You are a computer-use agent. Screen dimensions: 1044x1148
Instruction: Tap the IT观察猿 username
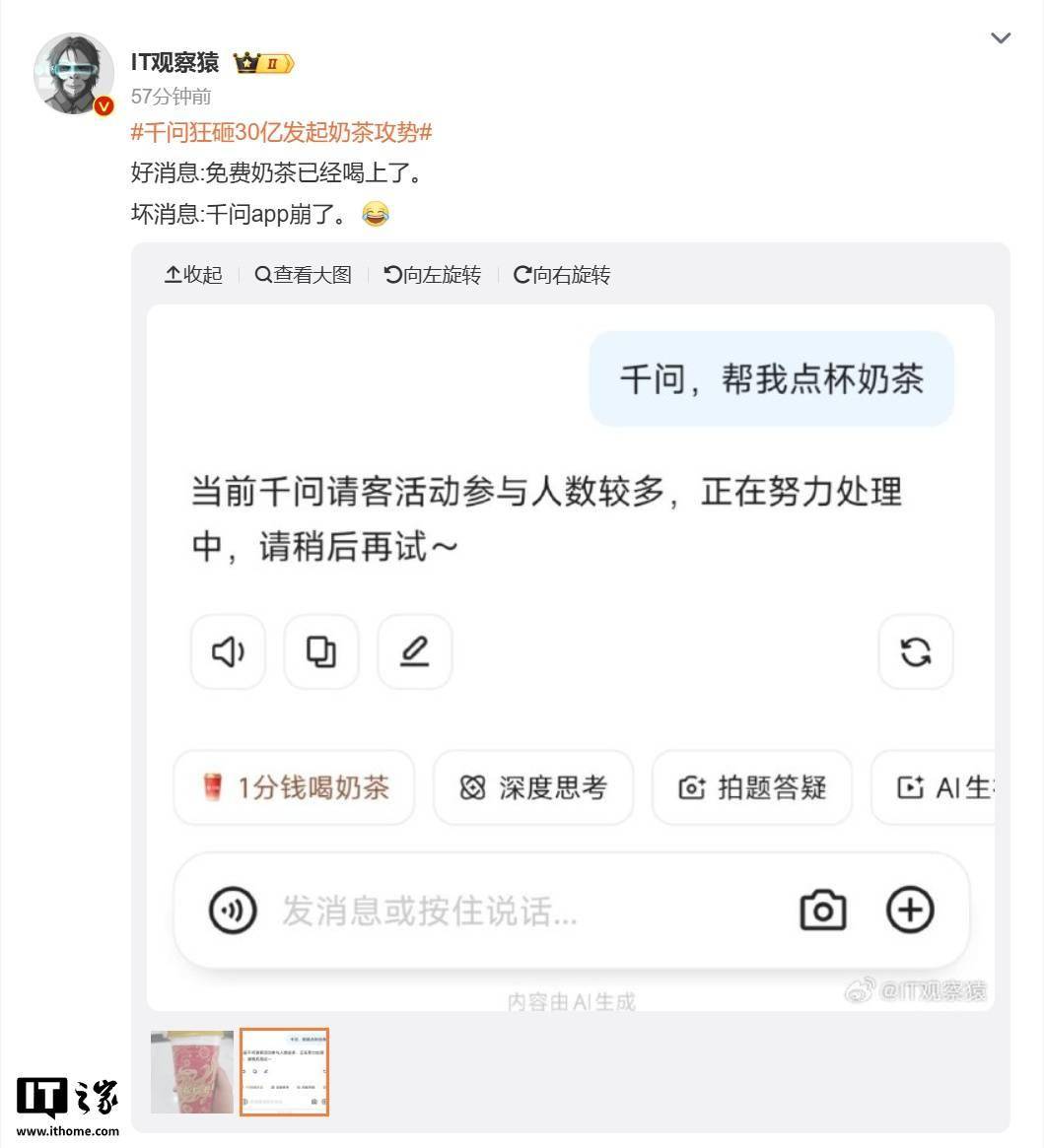pos(174,62)
